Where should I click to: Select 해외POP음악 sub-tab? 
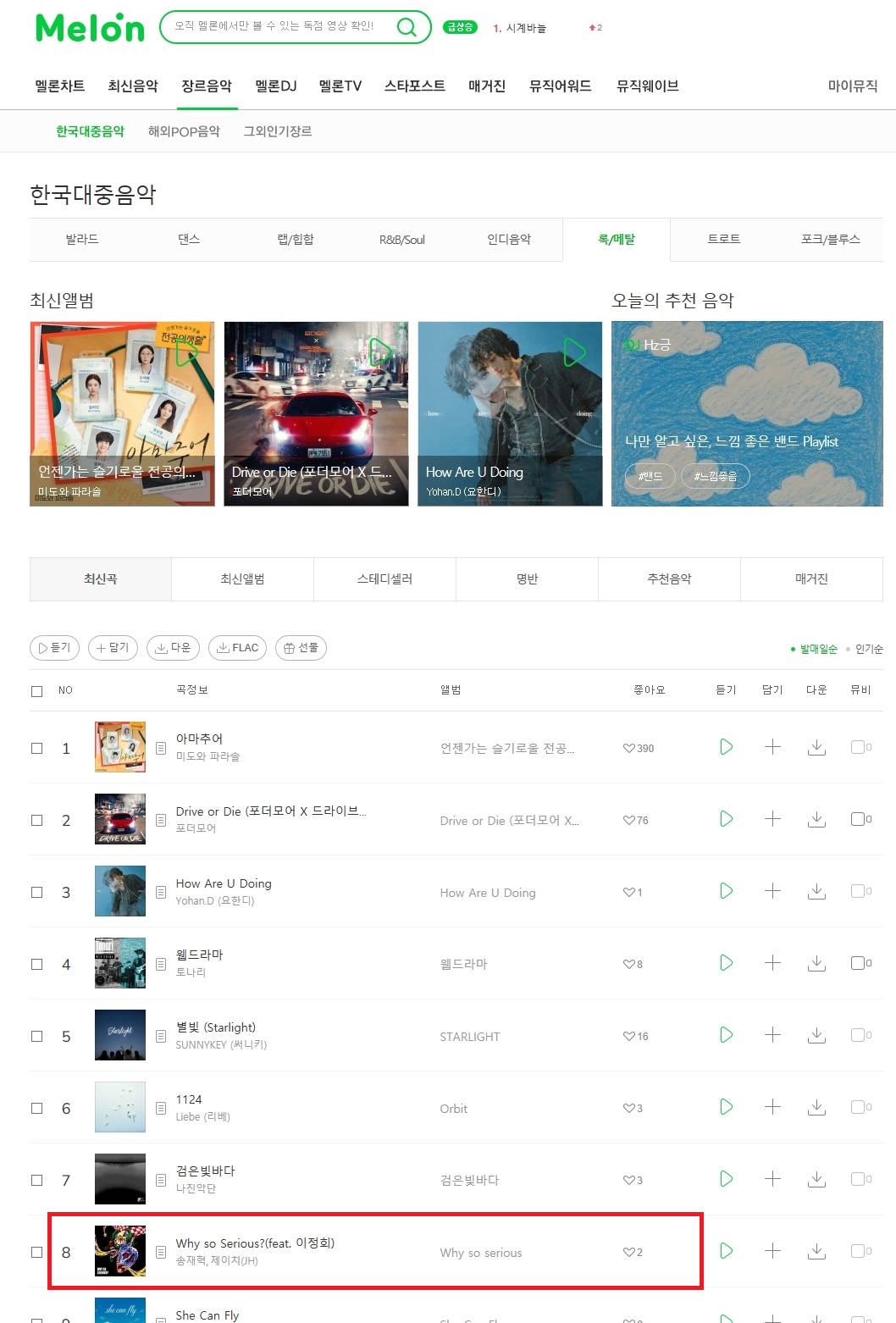184,131
